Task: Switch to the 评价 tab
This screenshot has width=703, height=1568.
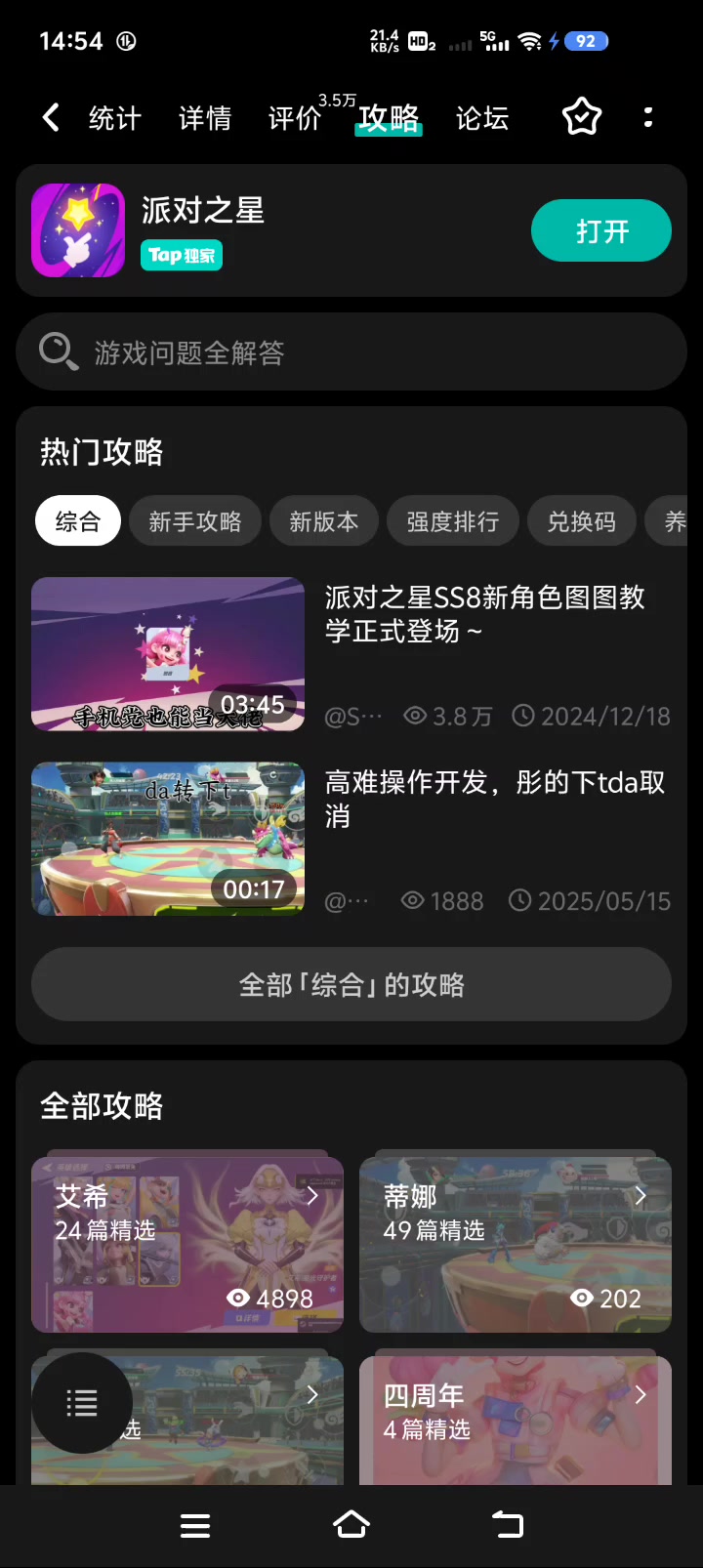Action: tap(295, 119)
